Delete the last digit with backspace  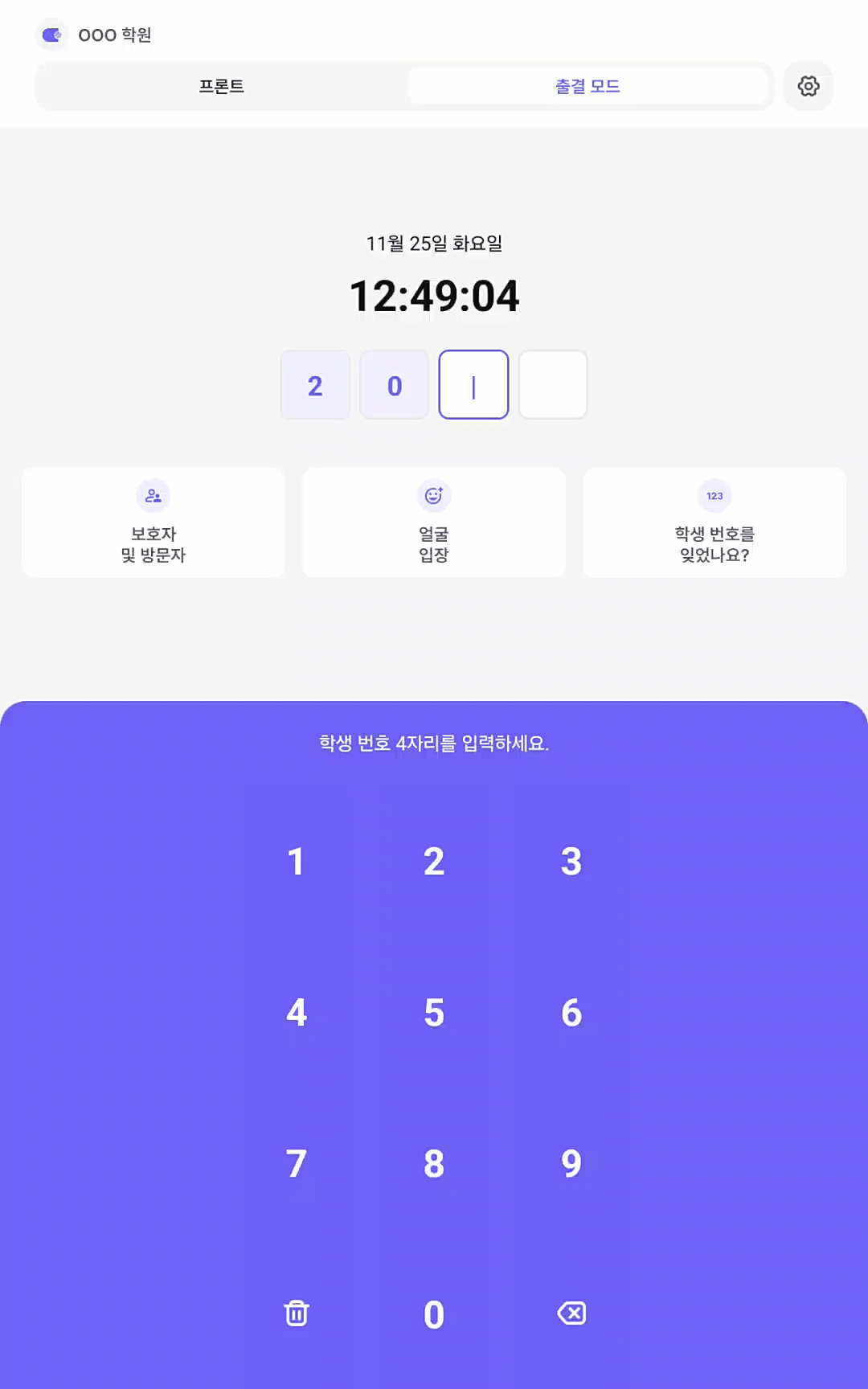(x=571, y=1313)
